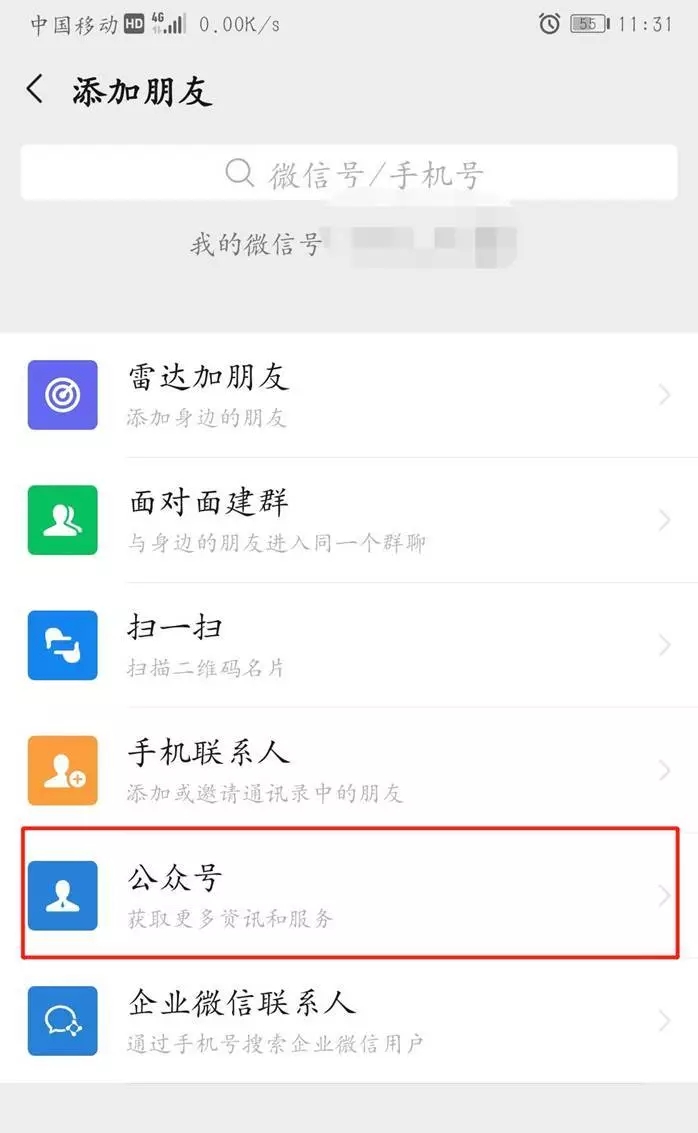Tap the 微信号/手机号 search field
The image size is (698, 1133).
[349, 173]
